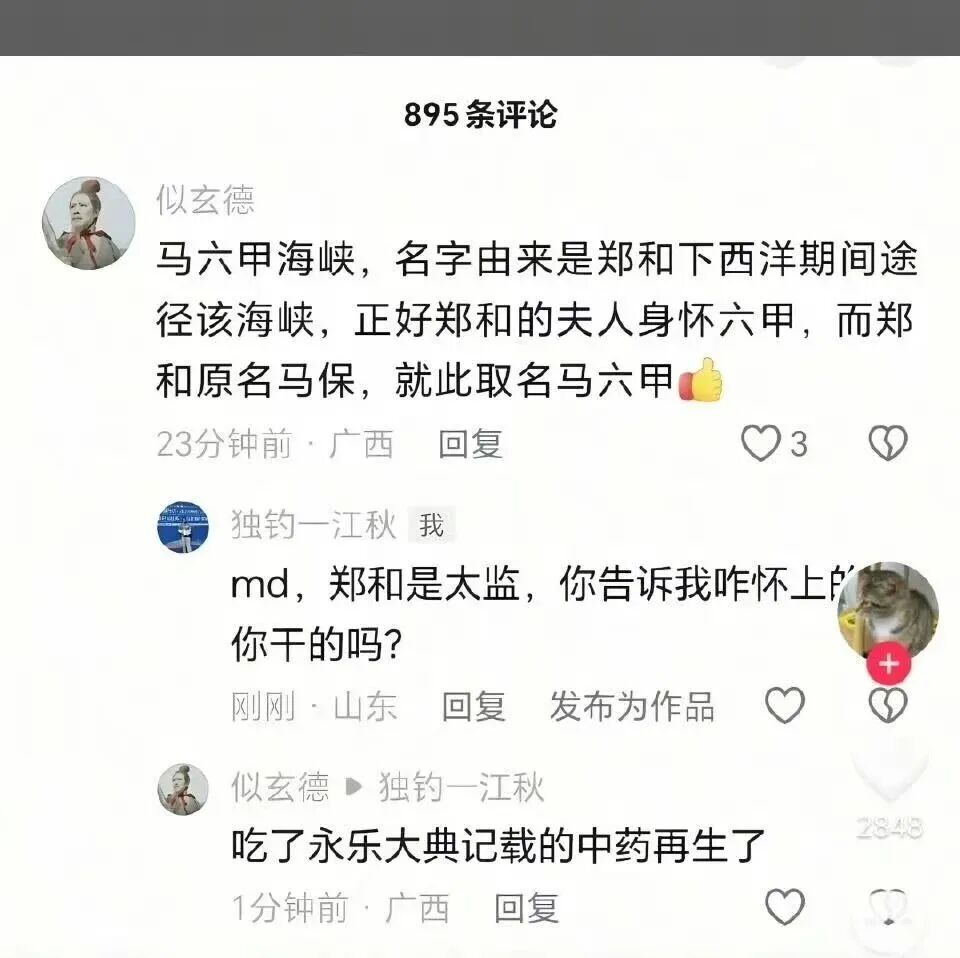
Task: Open 独钓一江秋's profile picture
Action: (x=183, y=527)
